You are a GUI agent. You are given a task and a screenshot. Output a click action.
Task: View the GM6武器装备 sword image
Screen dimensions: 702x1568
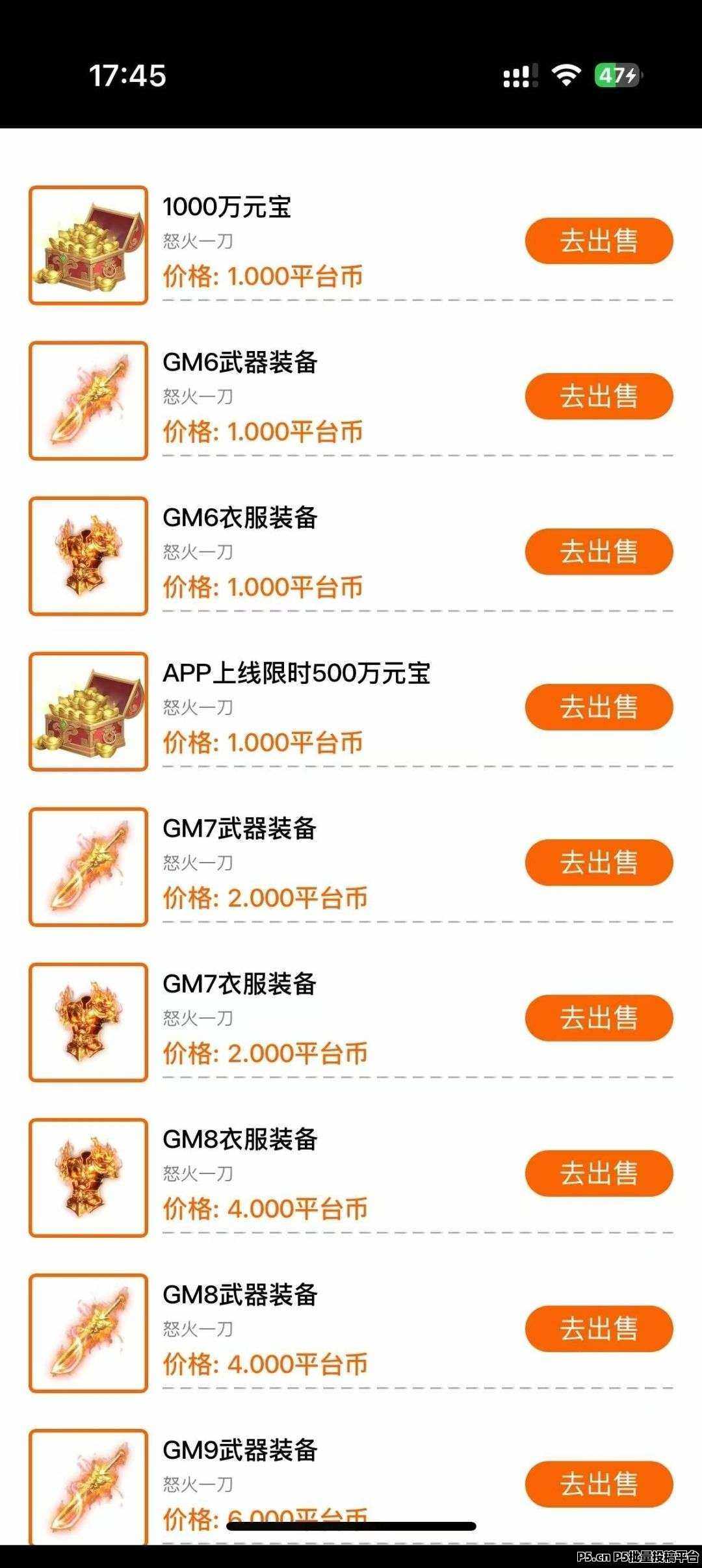point(88,400)
